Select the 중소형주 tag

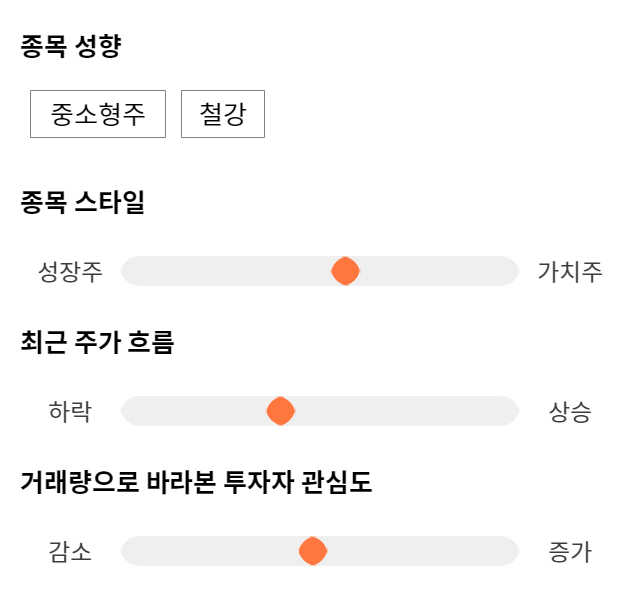(98, 114)
